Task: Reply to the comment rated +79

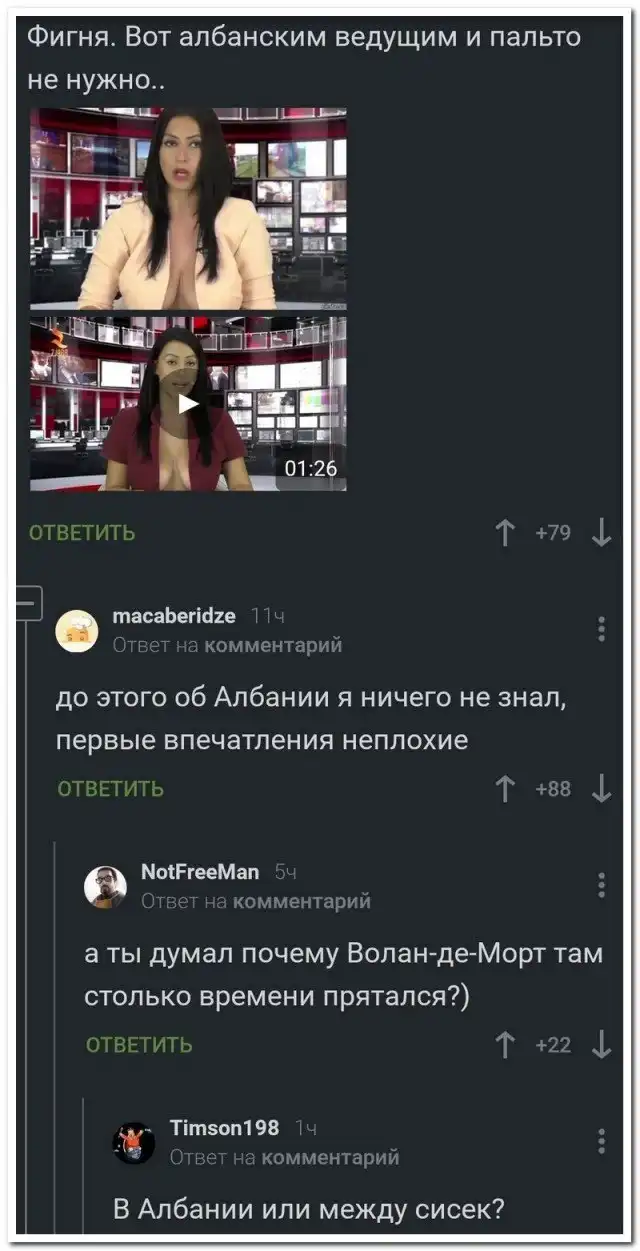Action: (82, 533)
